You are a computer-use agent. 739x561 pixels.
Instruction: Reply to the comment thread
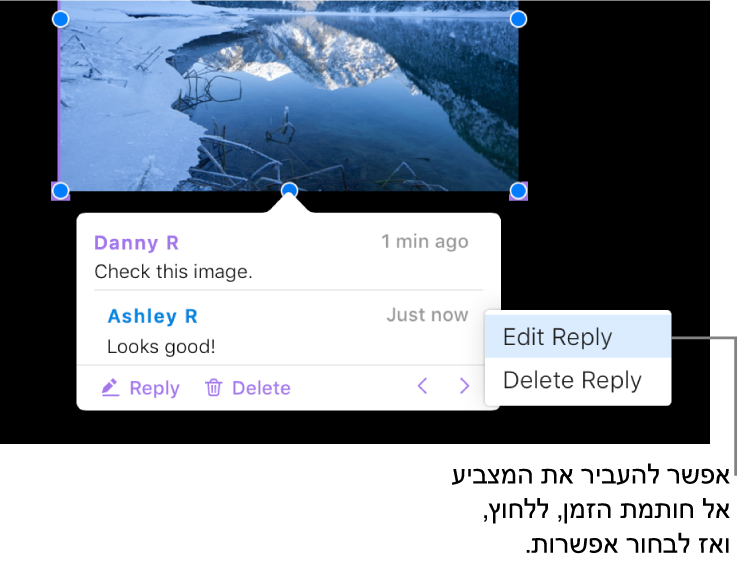click(141, 388)
